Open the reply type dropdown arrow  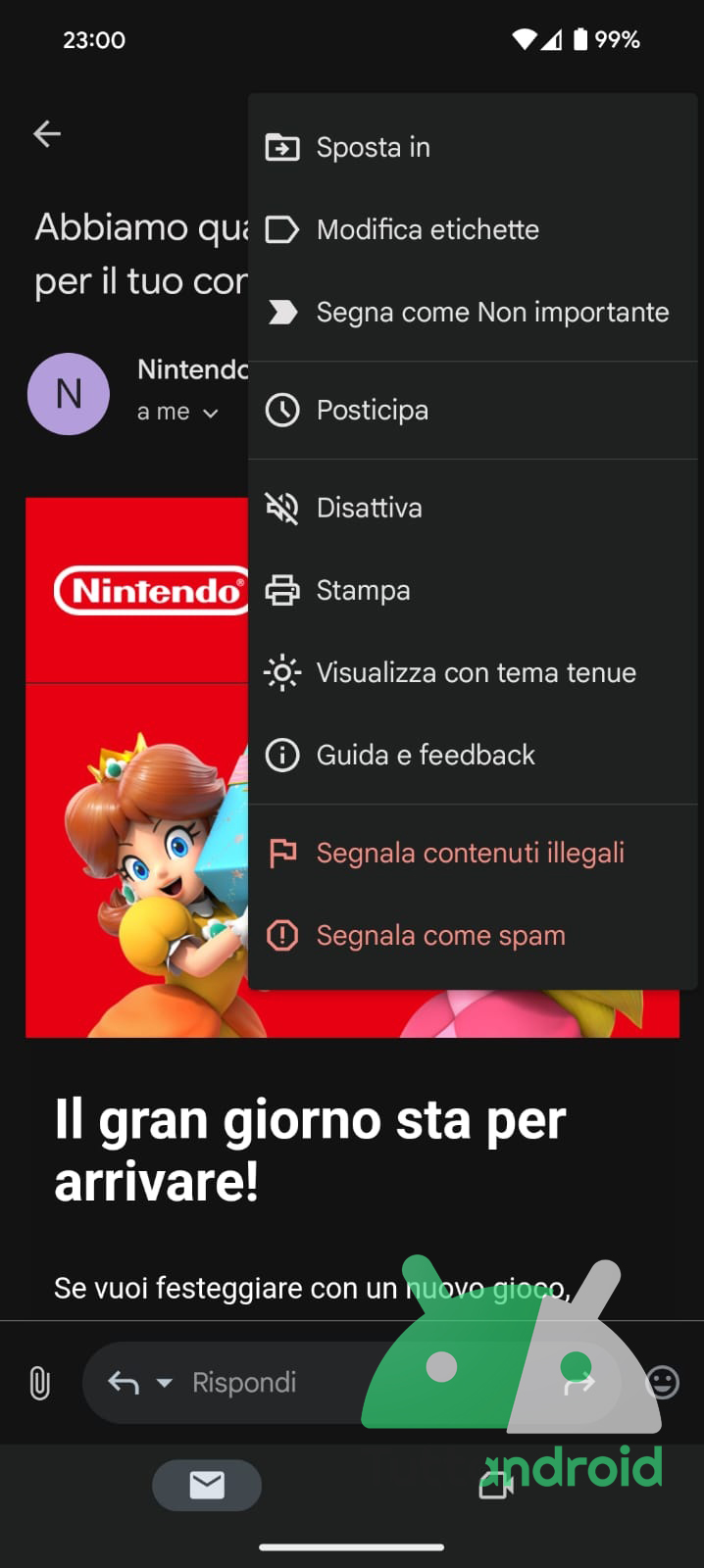tap(165, 1383)
